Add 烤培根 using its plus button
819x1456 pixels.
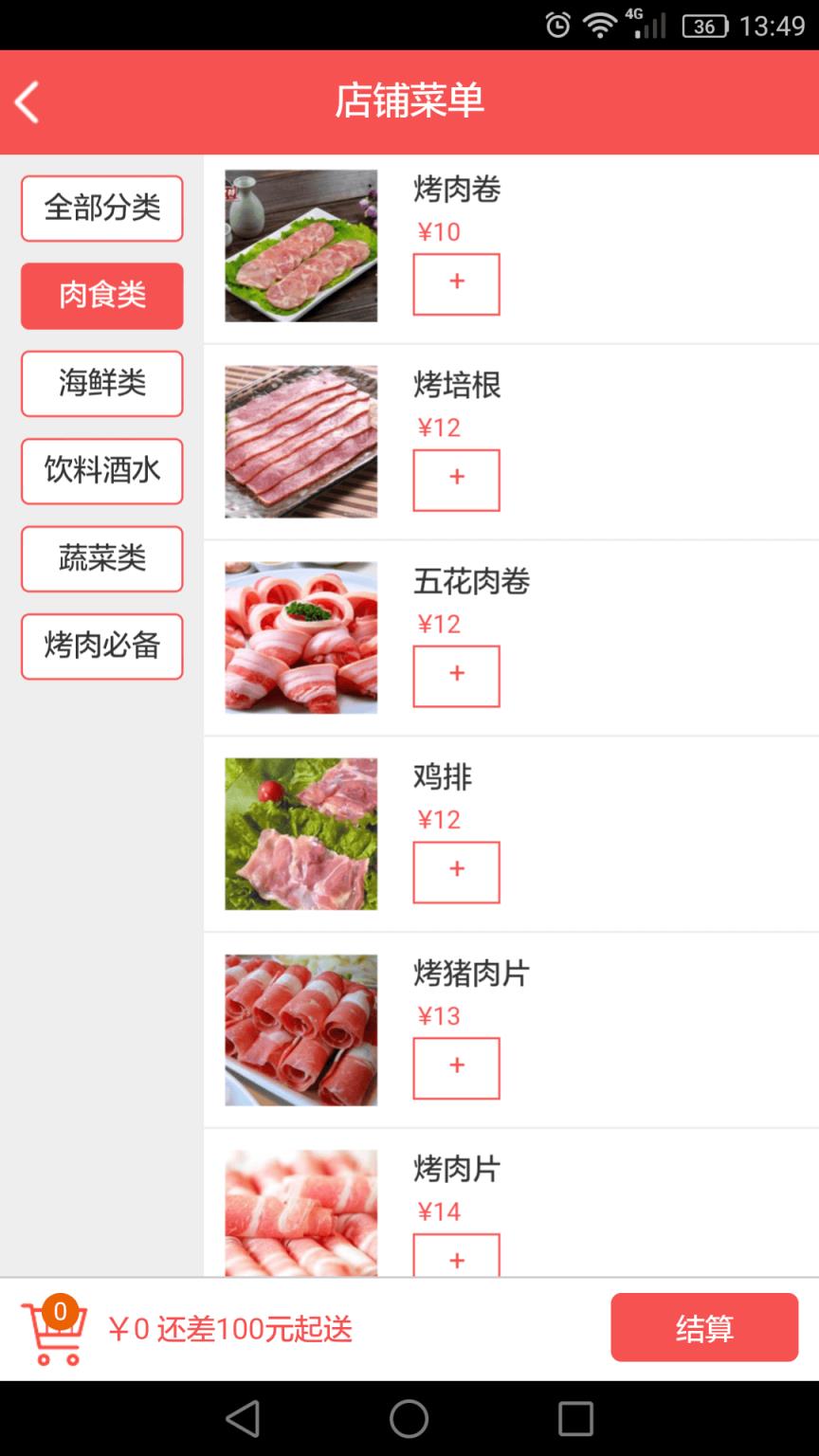(x=456, y=480)
